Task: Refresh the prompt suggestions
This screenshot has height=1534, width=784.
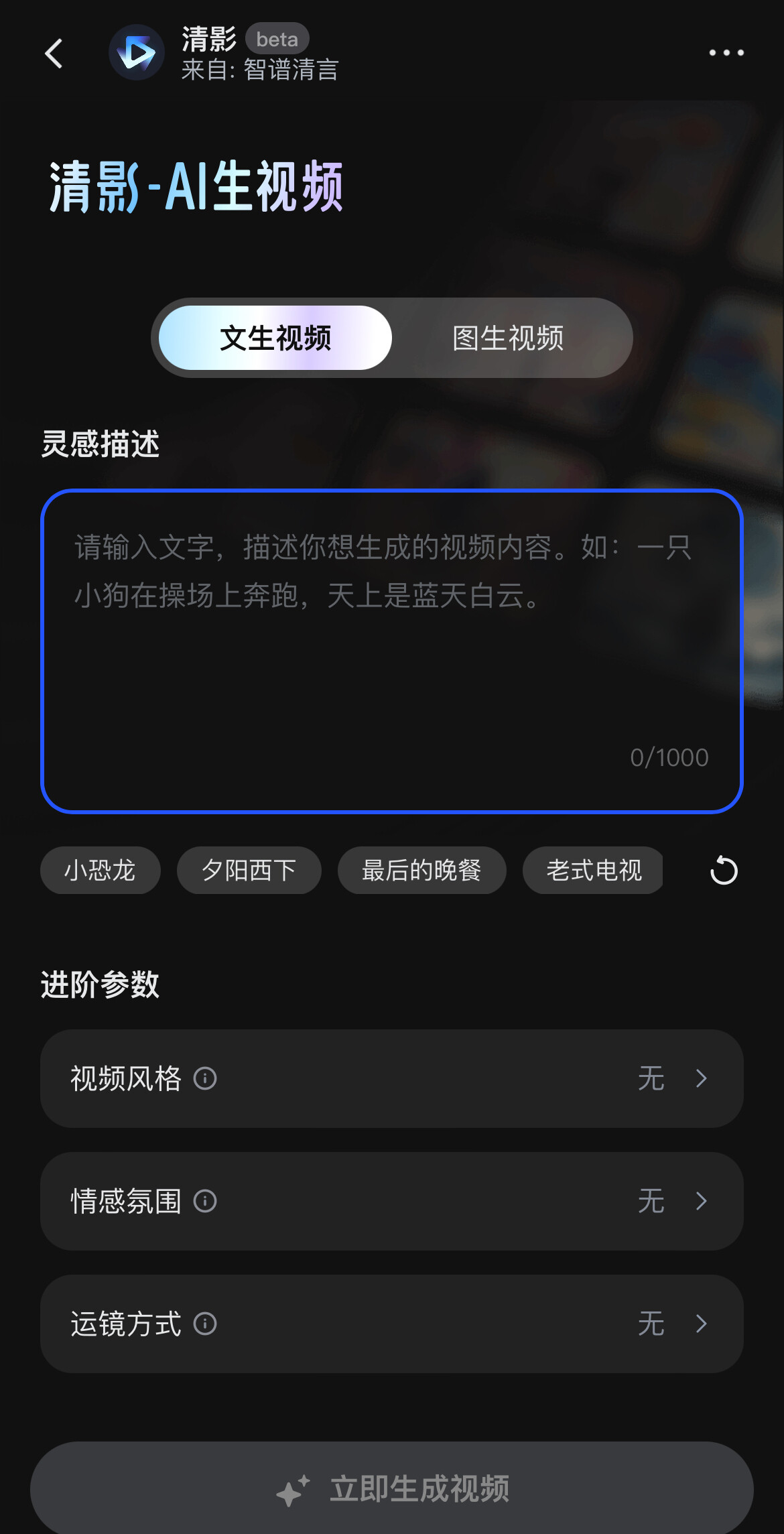Action: pyautogui.click(x=724, y=871)
